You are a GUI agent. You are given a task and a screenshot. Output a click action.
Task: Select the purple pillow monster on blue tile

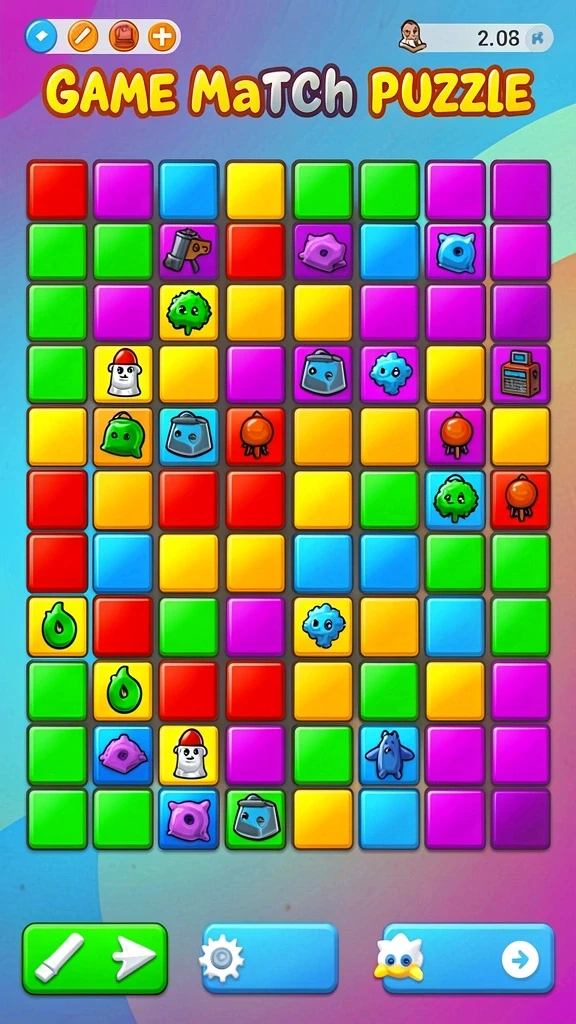tap(189, 819)
